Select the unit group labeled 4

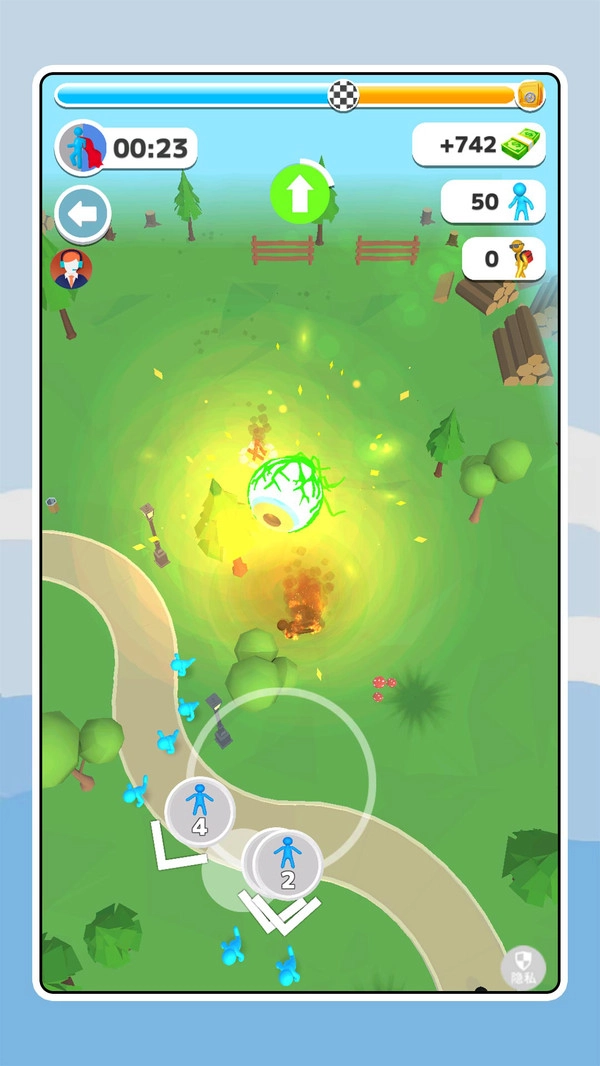coord(200,811)
